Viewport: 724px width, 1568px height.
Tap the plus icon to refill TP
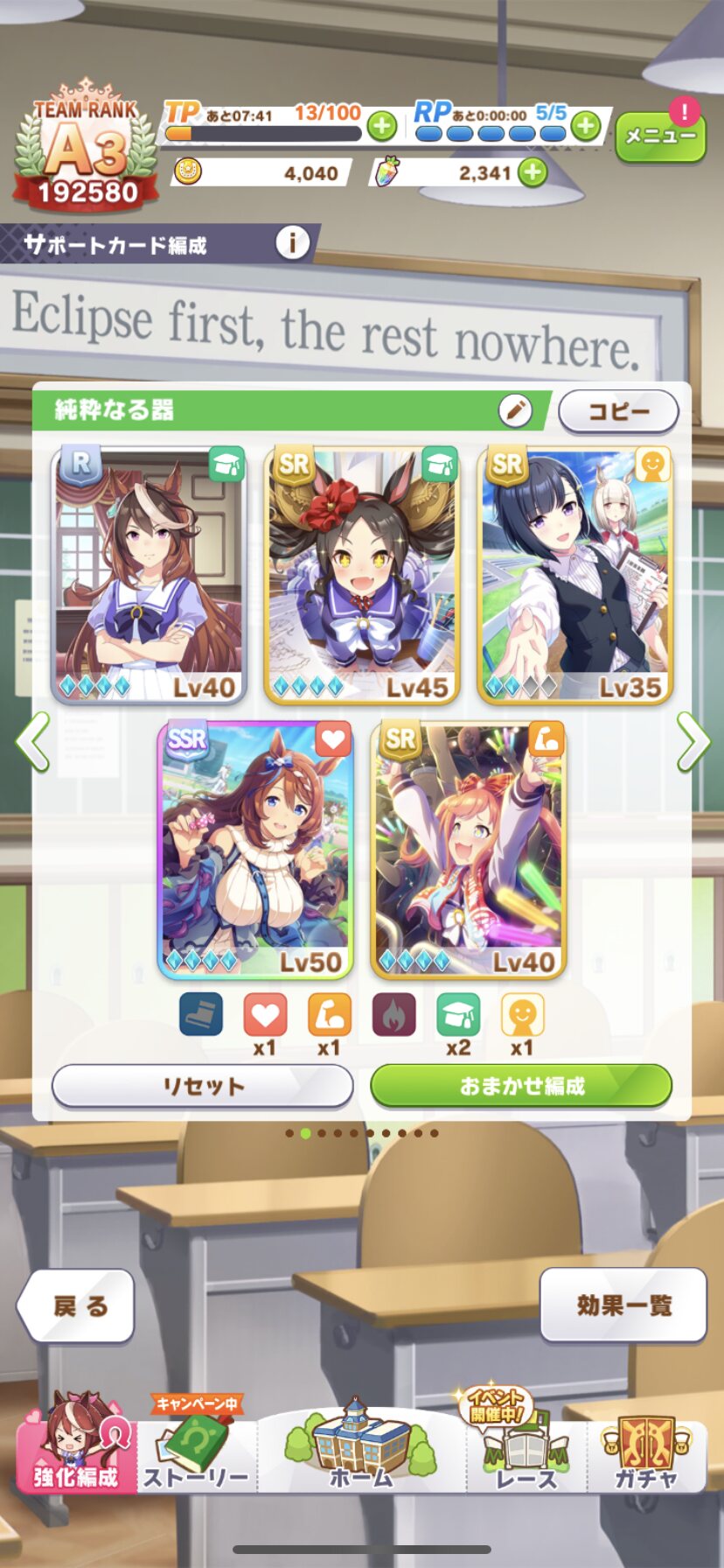coord(381,126)
